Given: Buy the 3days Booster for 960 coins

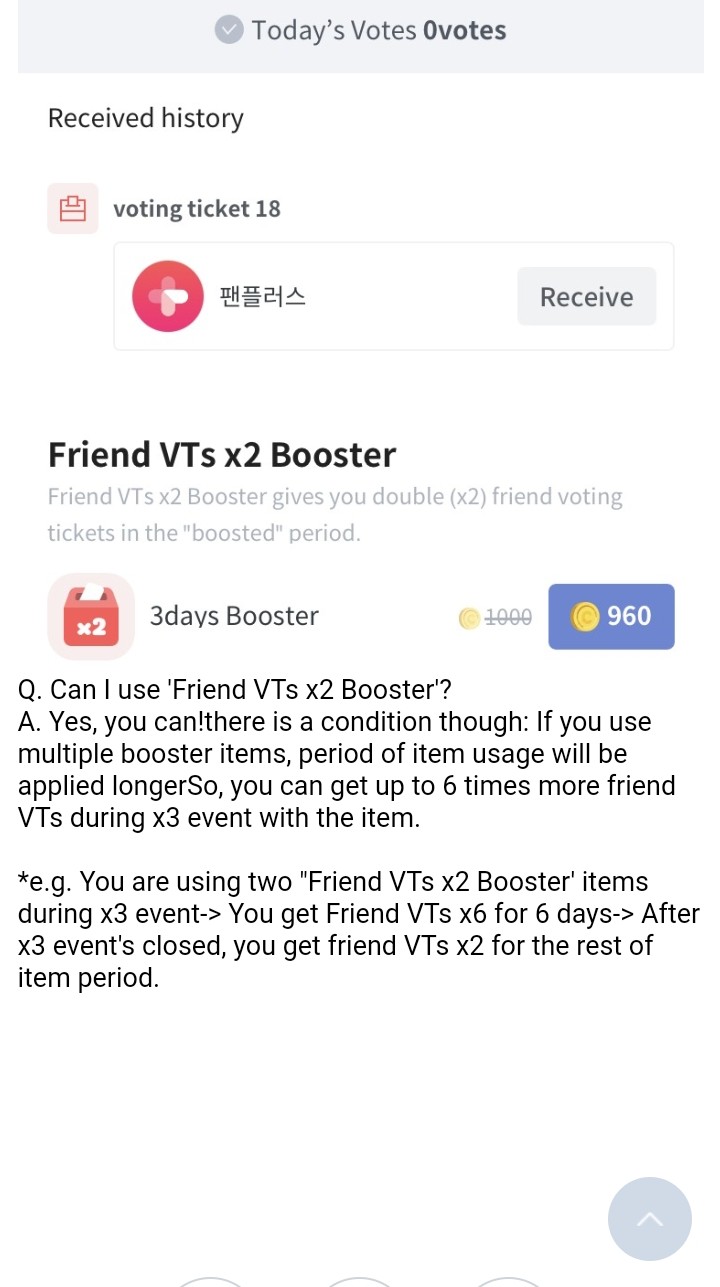Looking at the screenshot, I should coord(611,616).
